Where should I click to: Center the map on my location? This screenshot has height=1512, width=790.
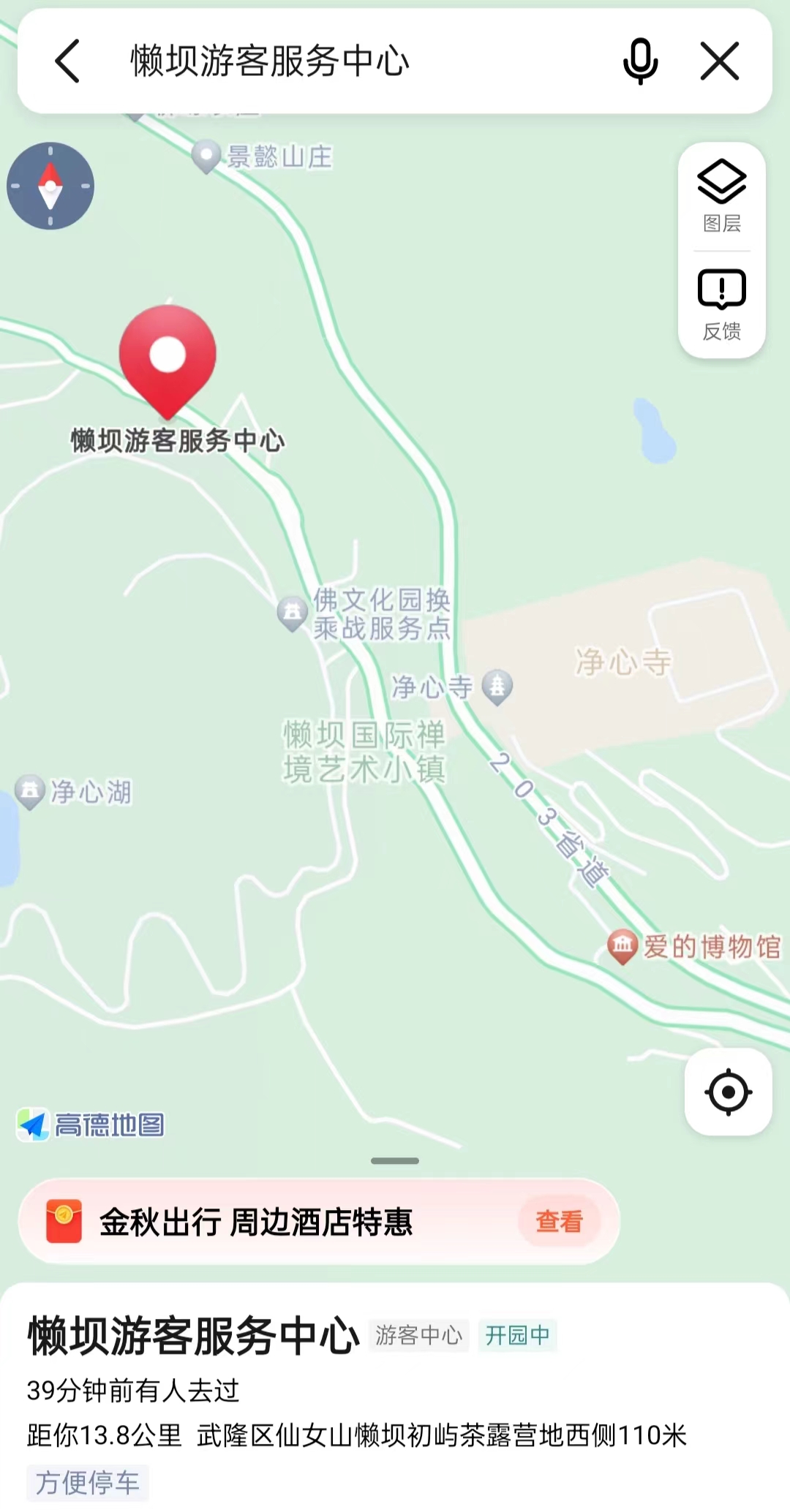(x=728, y=1092)
